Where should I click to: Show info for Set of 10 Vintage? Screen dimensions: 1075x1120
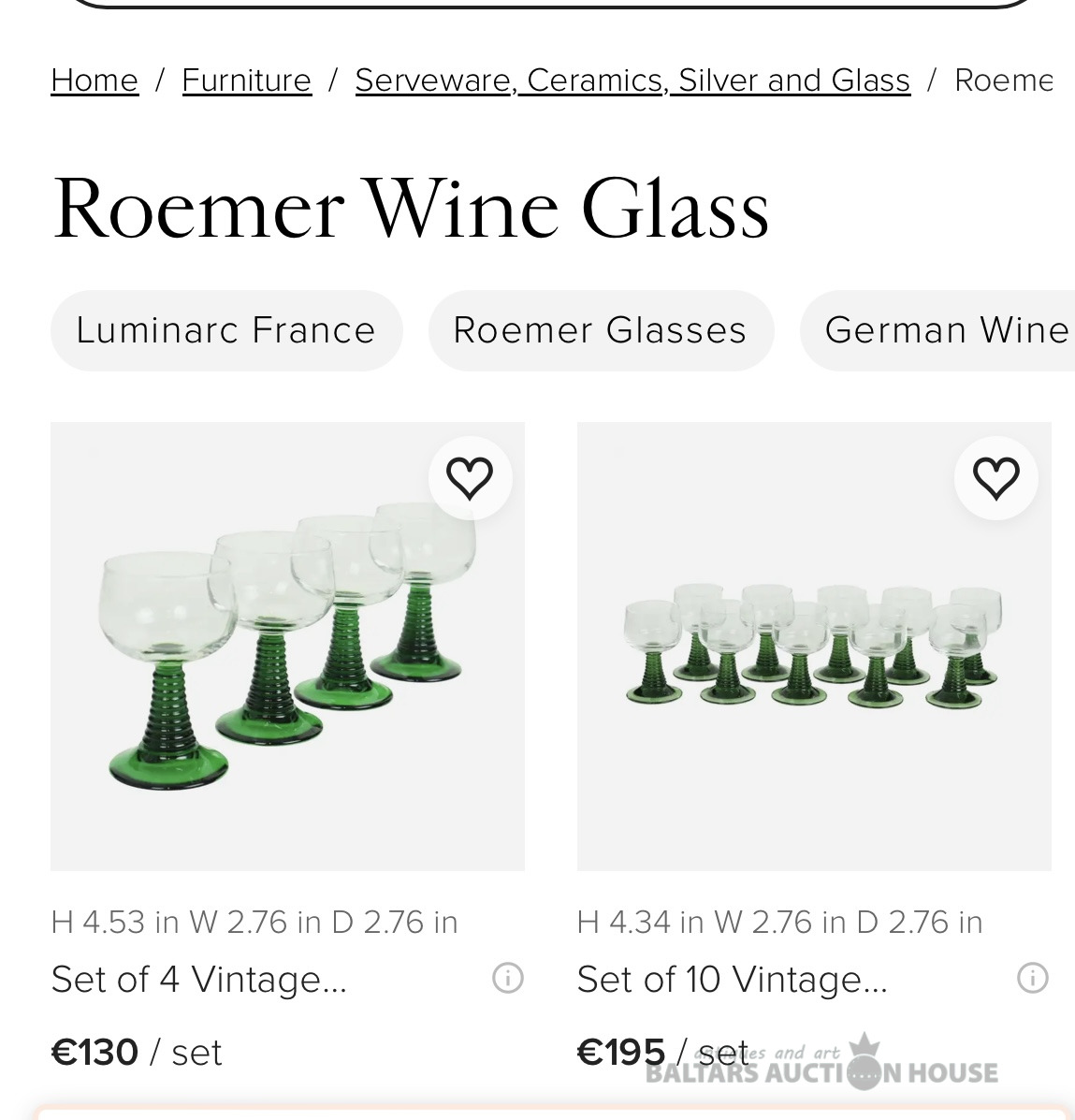click(x=1032, y=979)
